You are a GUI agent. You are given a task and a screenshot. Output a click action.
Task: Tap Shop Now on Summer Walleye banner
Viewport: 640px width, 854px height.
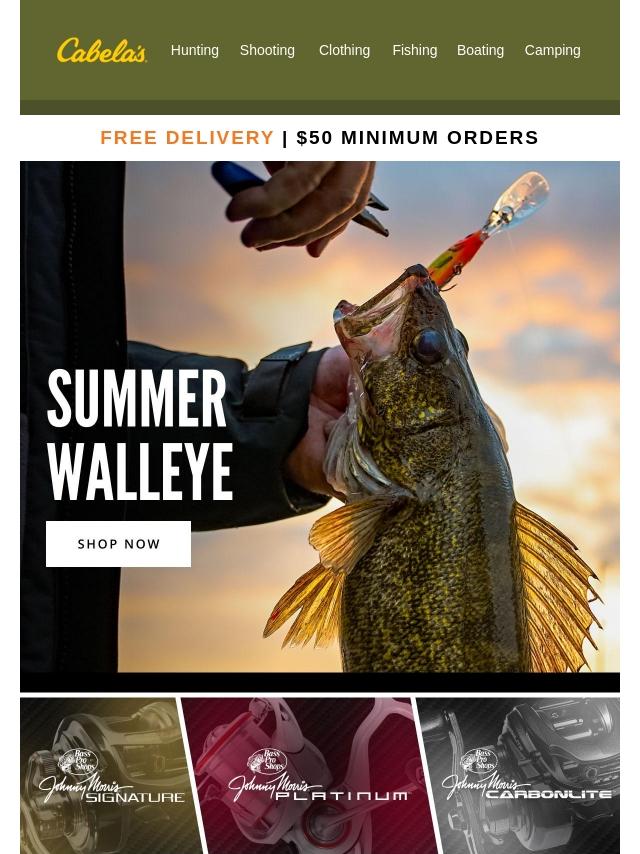[x=118, y=544]
